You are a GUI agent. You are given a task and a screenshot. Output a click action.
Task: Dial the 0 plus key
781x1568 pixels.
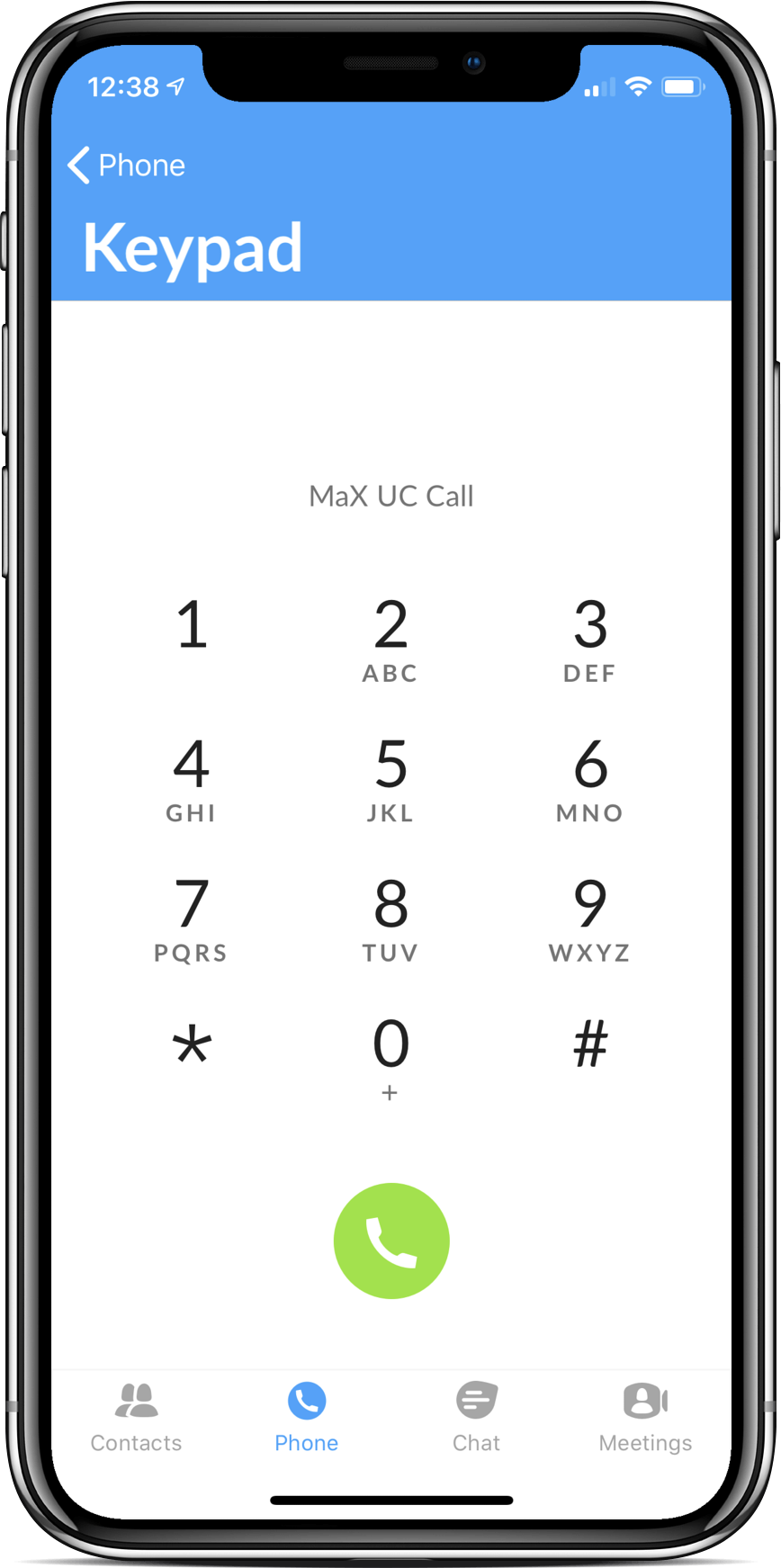[x=390, y=1057]
